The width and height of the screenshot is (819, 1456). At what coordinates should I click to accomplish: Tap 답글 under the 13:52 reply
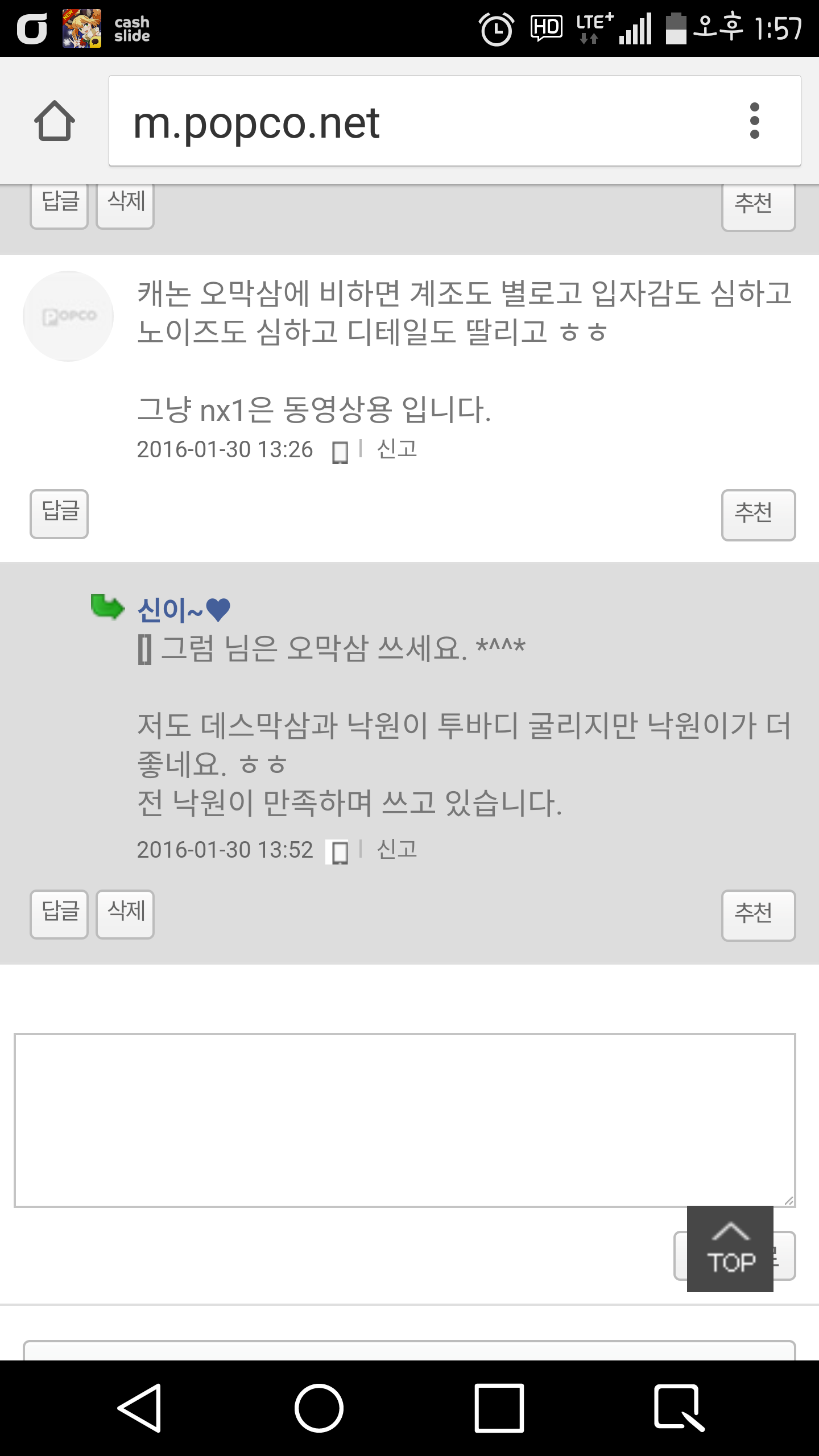[59, 913]
